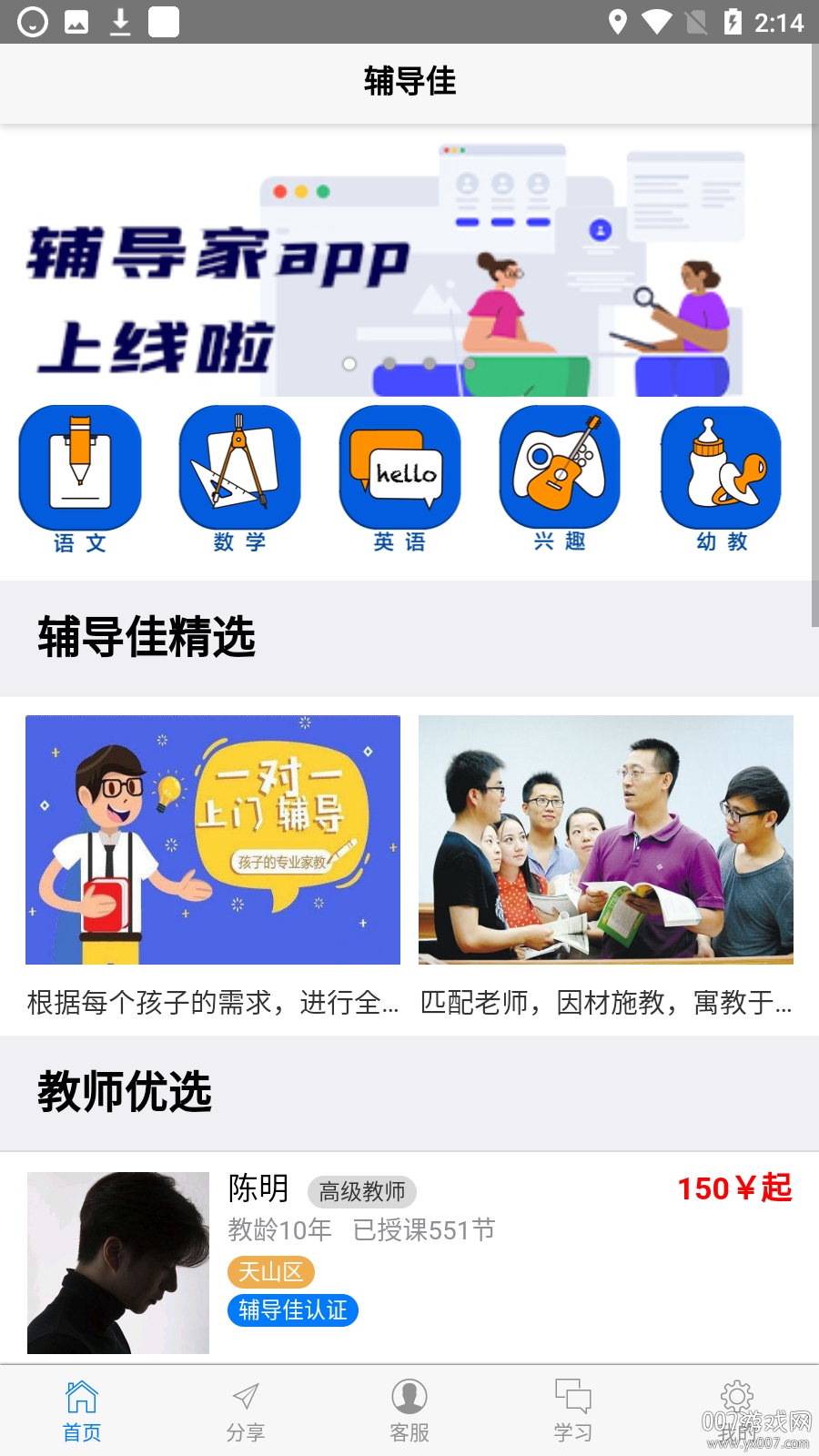The width and height of the screenshot is (819, 1456).
Task: Select the 首页 home icon in bottom bar
Action: (81, 1394)
